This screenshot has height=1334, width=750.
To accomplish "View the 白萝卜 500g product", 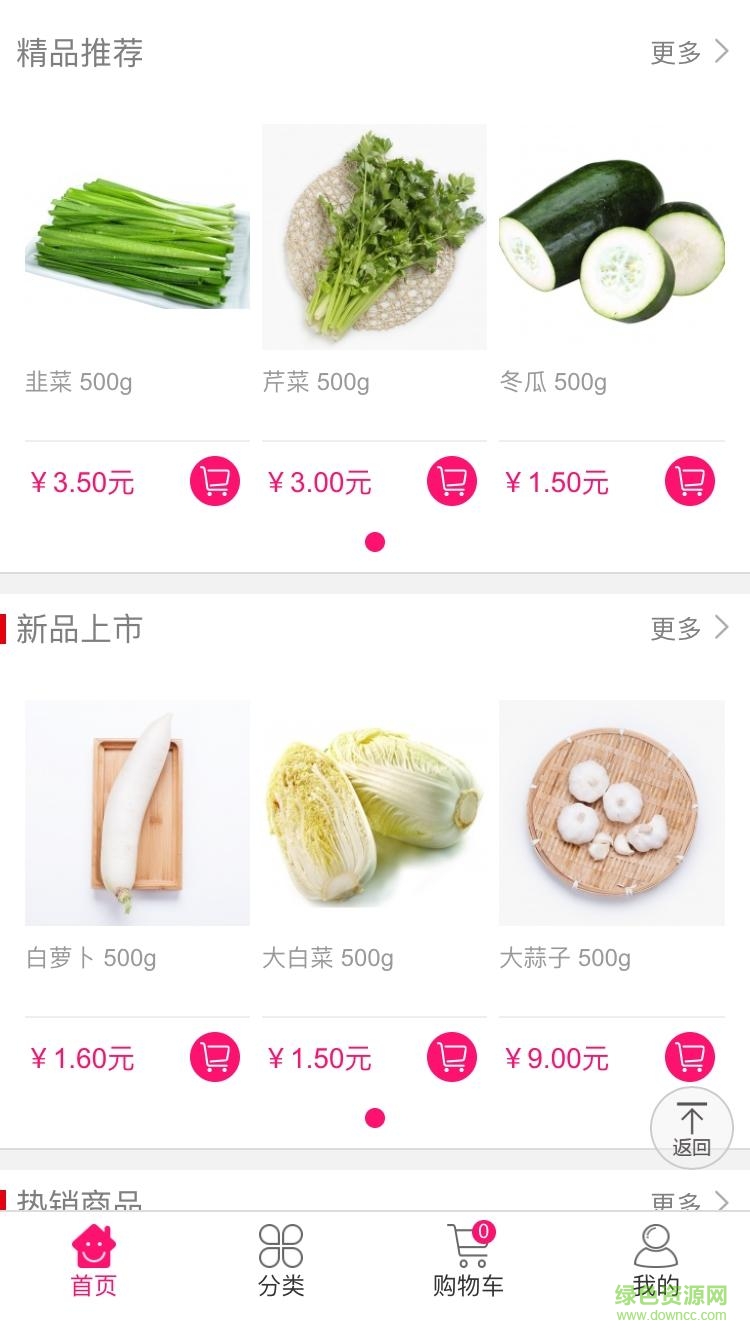I will point(137,813).
